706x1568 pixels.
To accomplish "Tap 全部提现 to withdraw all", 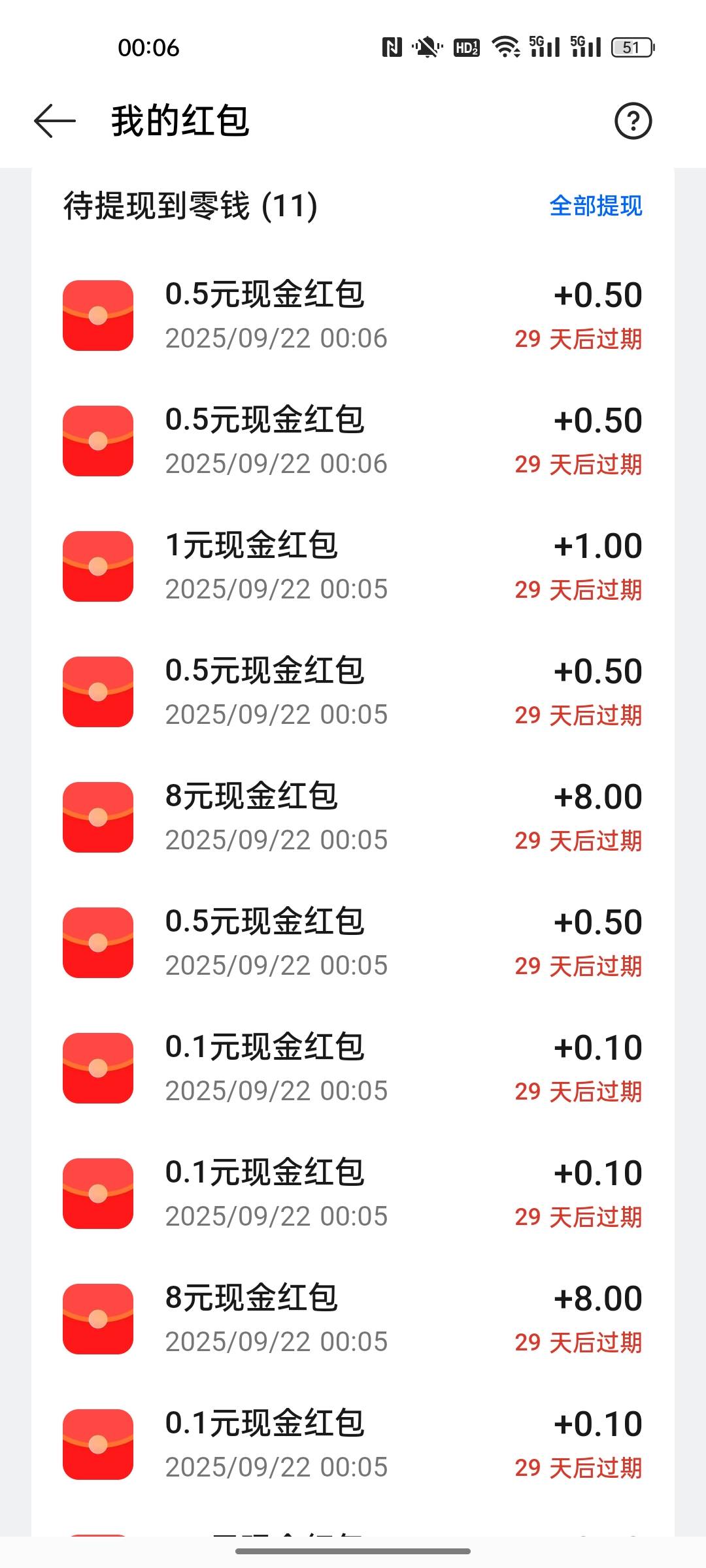I will click(596, 206).
